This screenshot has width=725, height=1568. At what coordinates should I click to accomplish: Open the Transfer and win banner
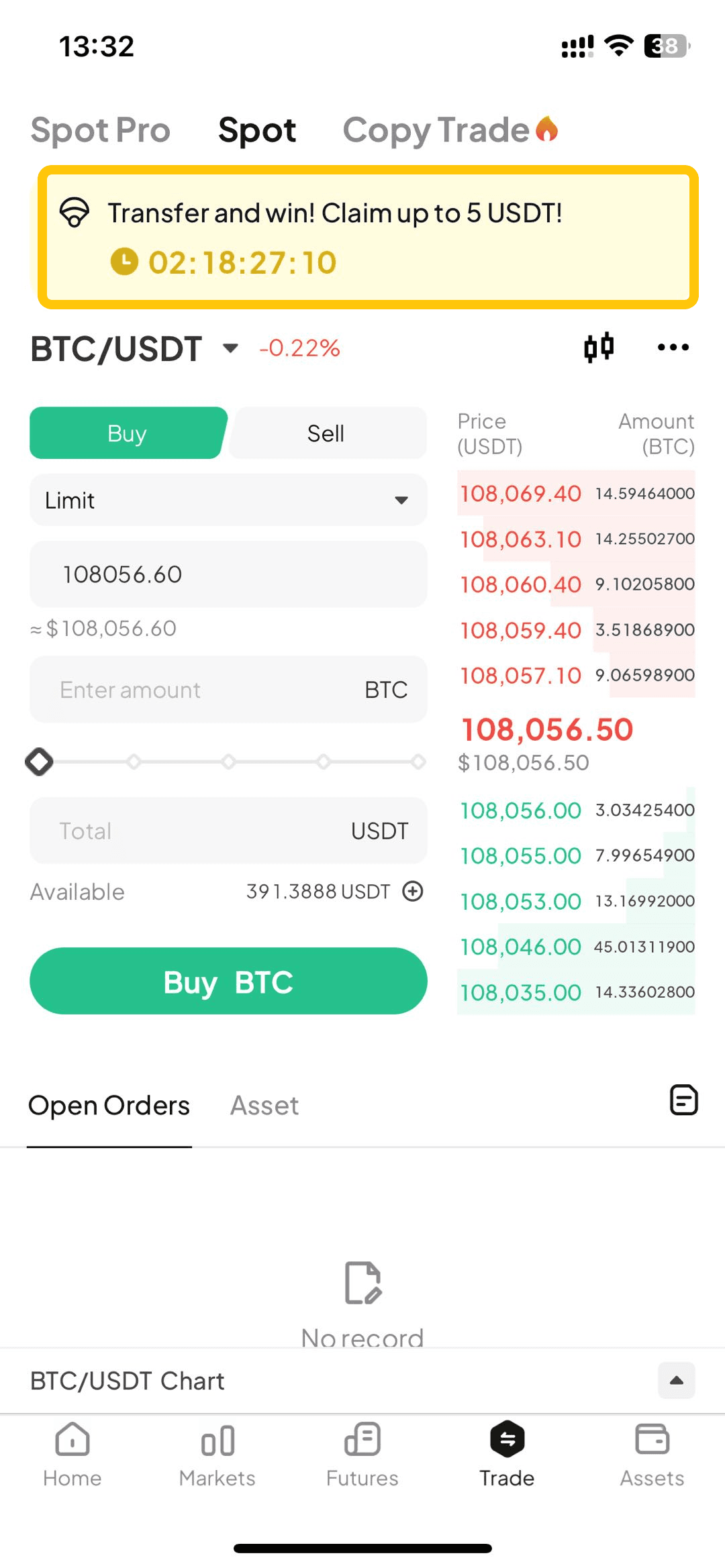coord(368,238)
